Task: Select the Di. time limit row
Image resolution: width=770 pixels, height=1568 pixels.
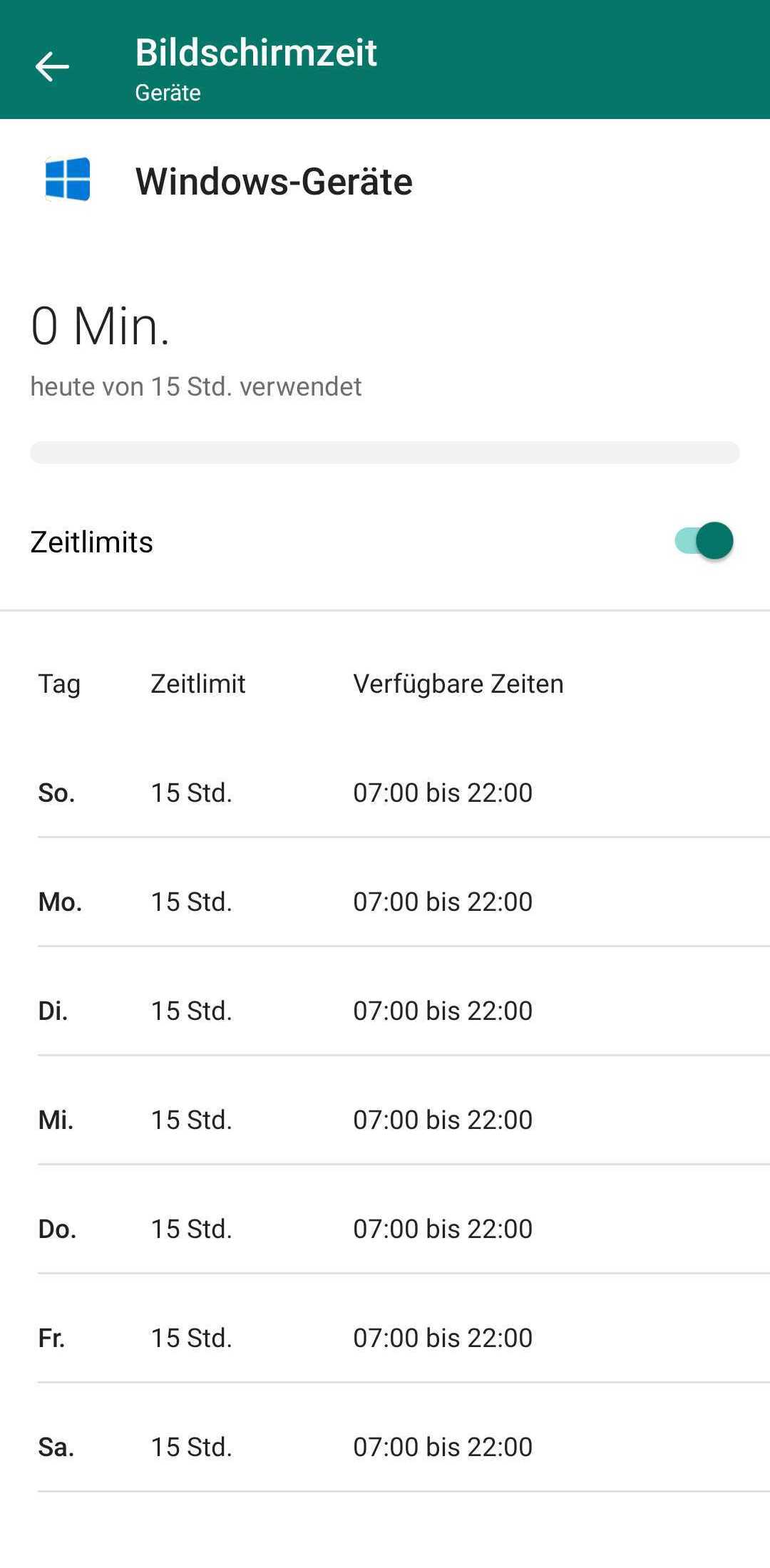Action: click(x=385, y=1011)
